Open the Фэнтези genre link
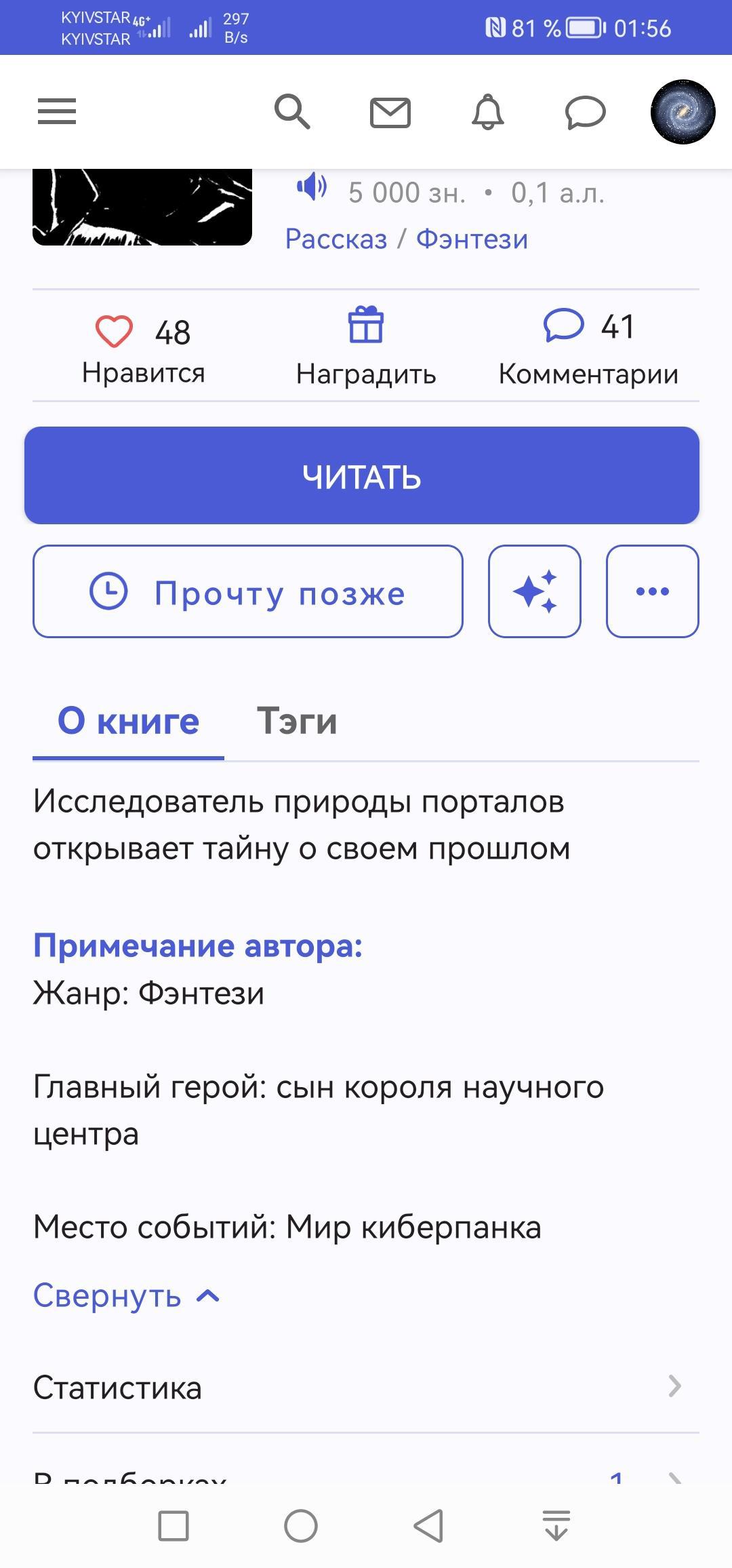The image size is (732, 1568). coord(472,239)
